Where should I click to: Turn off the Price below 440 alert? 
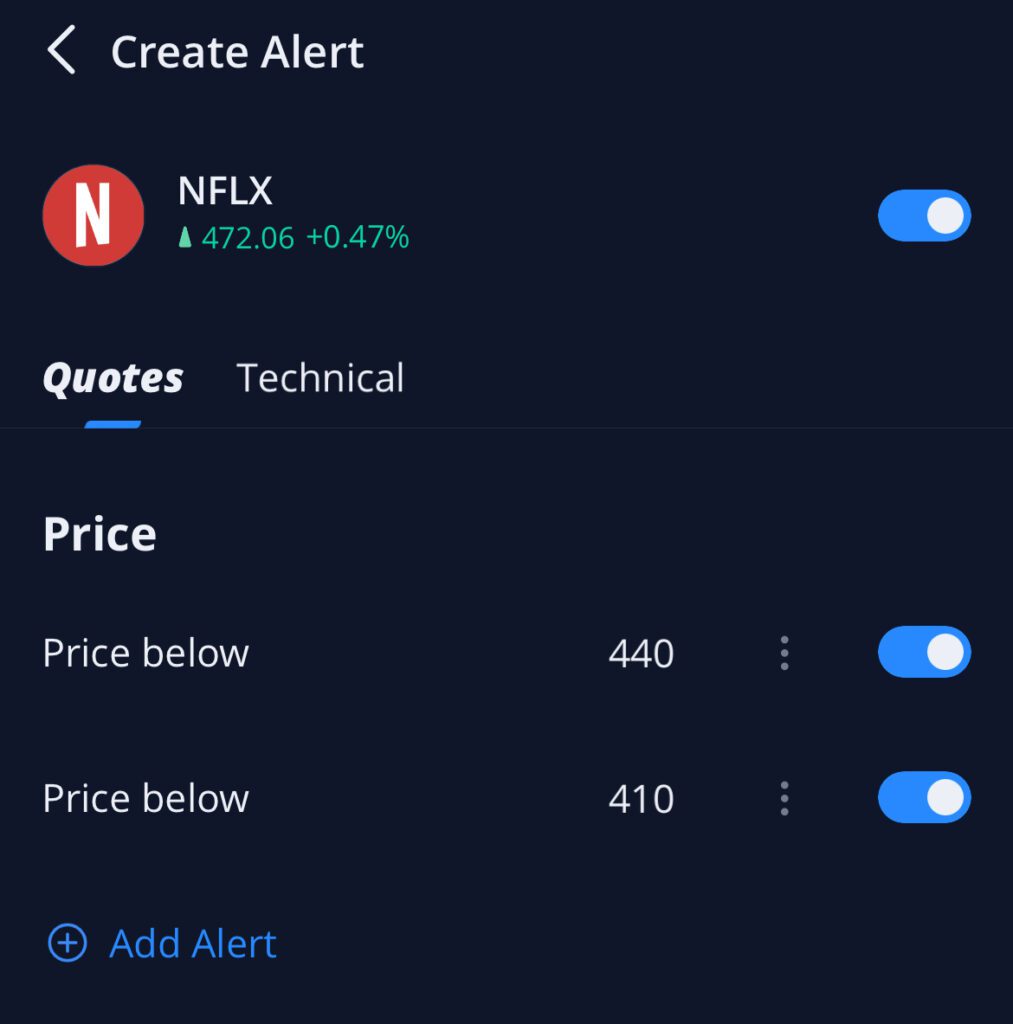(x=924, y=653)
